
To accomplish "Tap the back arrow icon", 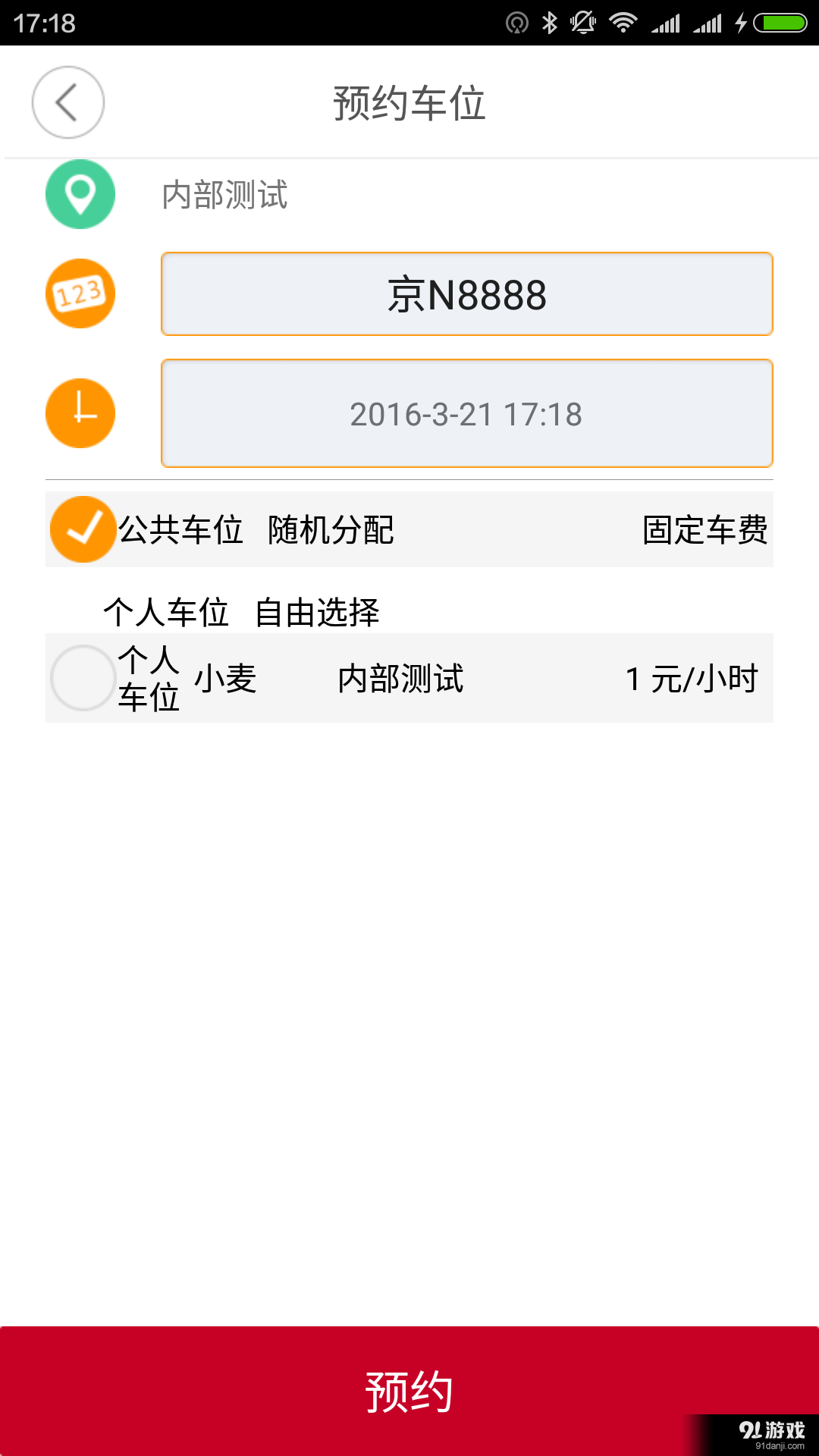I will [67, 102].
